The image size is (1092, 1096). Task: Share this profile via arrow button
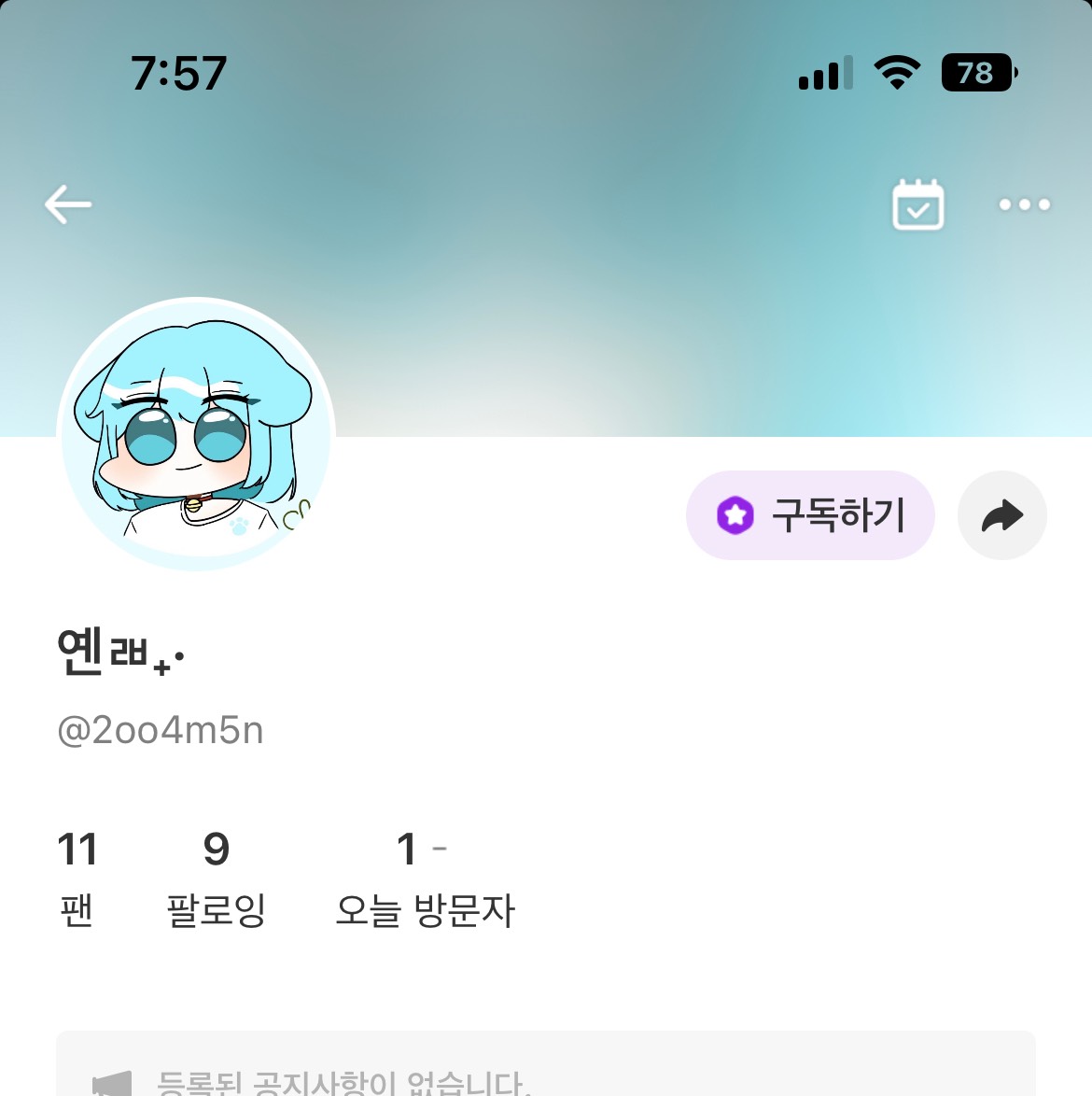pos(1002,515)
